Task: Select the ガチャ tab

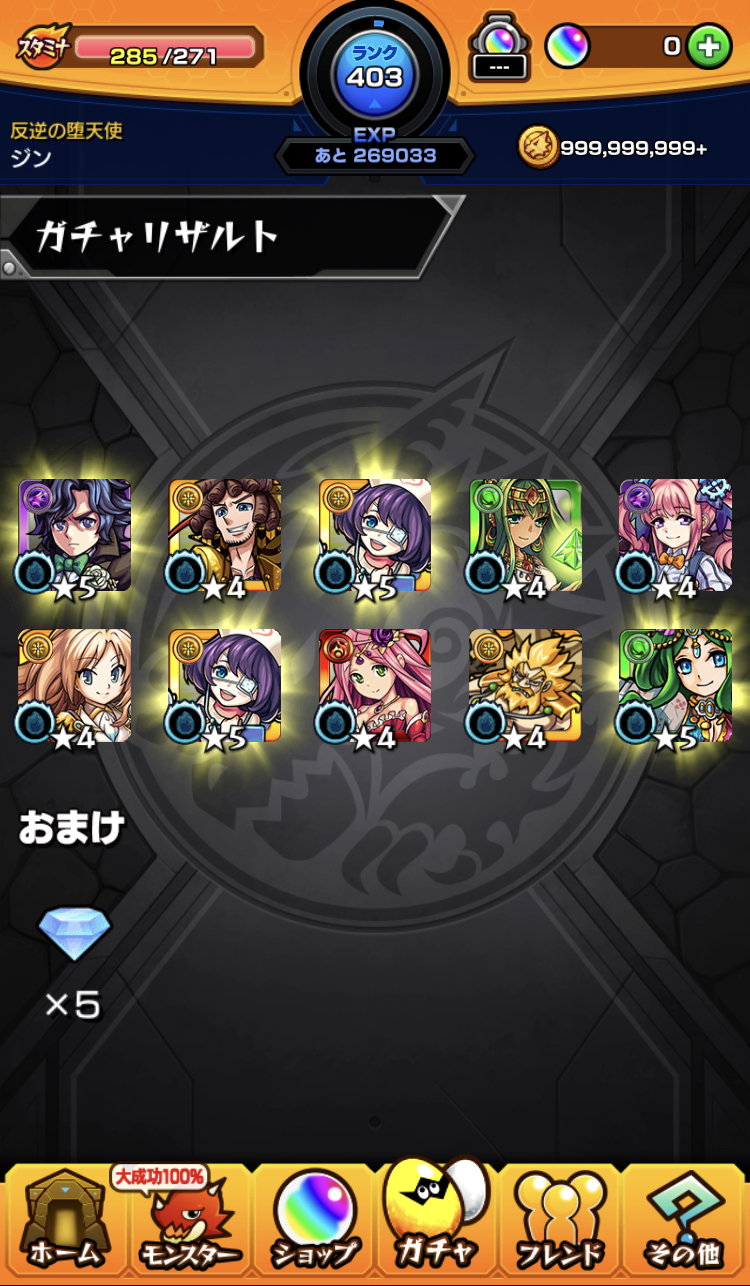Action: [x=436, y=1222]
